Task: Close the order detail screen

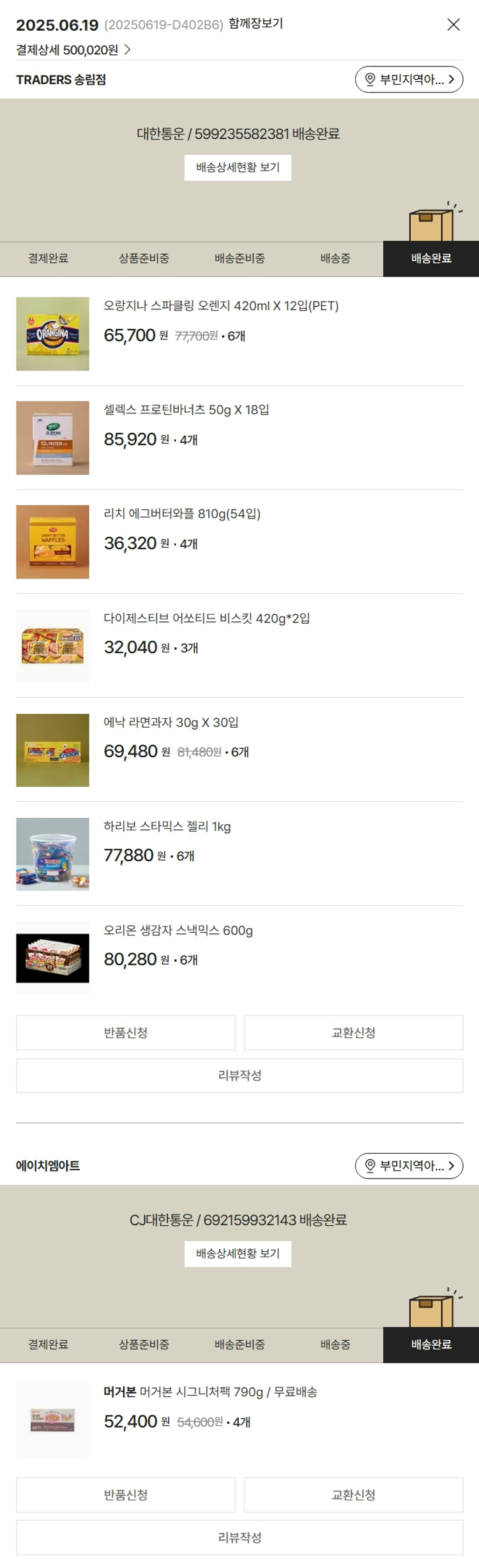Action: [x=453, y=25]
